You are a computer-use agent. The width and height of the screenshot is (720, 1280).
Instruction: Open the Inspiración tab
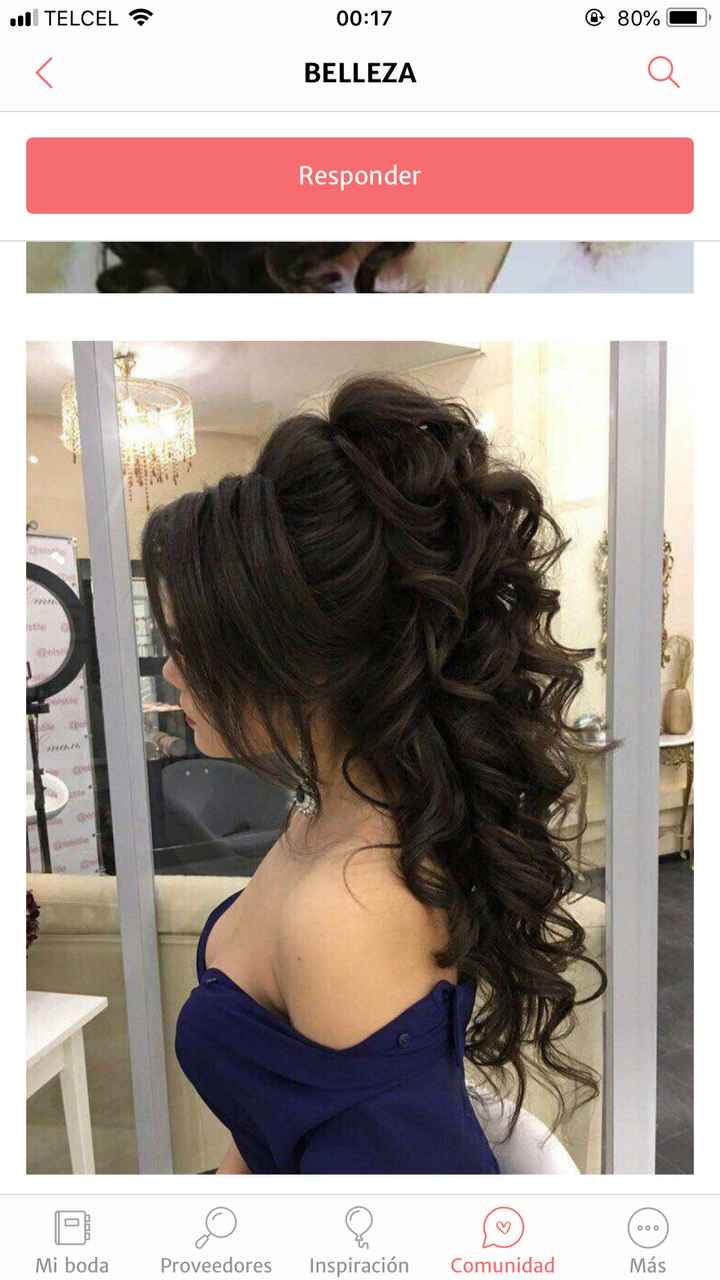coord(359,1238)
